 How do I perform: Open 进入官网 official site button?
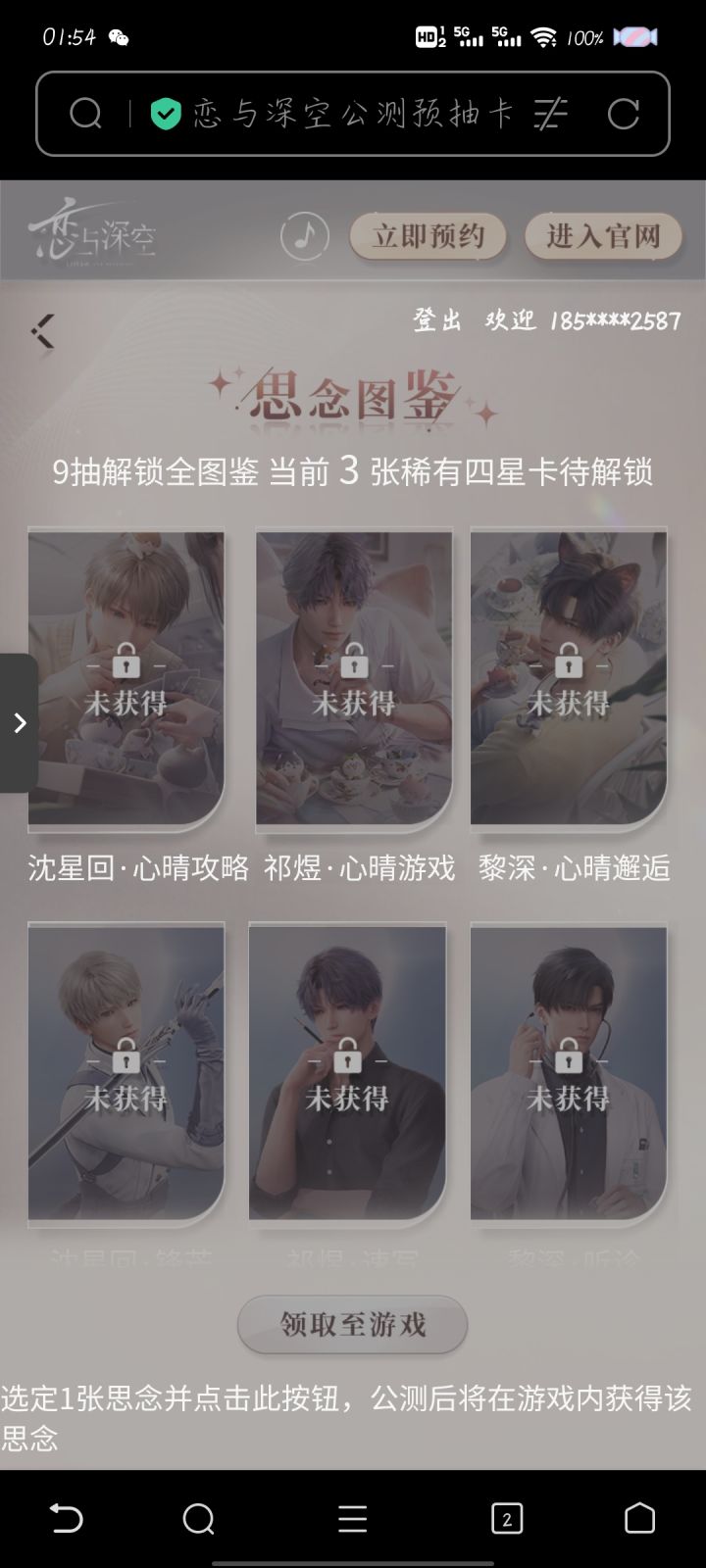[x=602, y=236]
